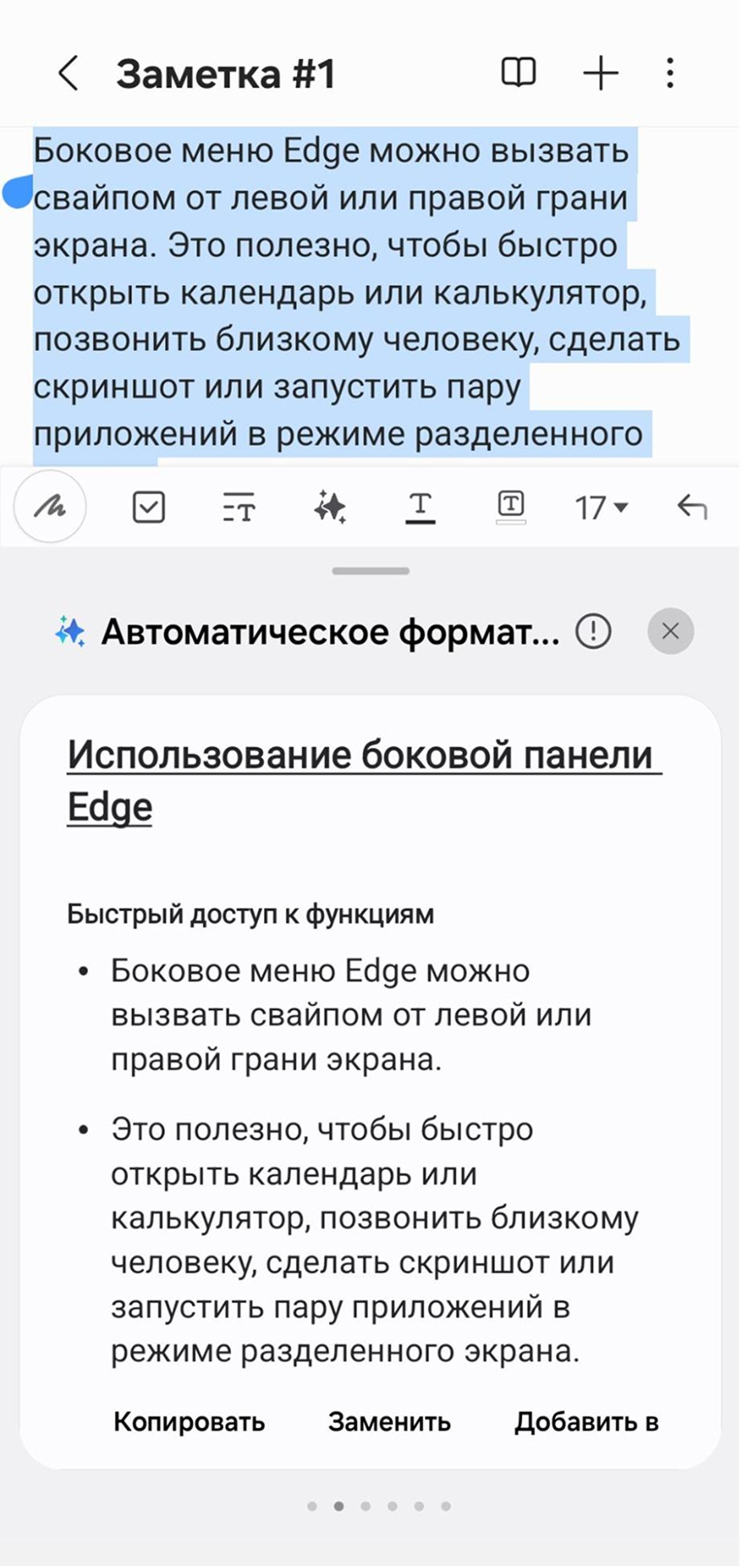The height and width of the screenshot is (1566, 740).
Task: Tap the Добавить в button
Action: tap(586, 1422)
